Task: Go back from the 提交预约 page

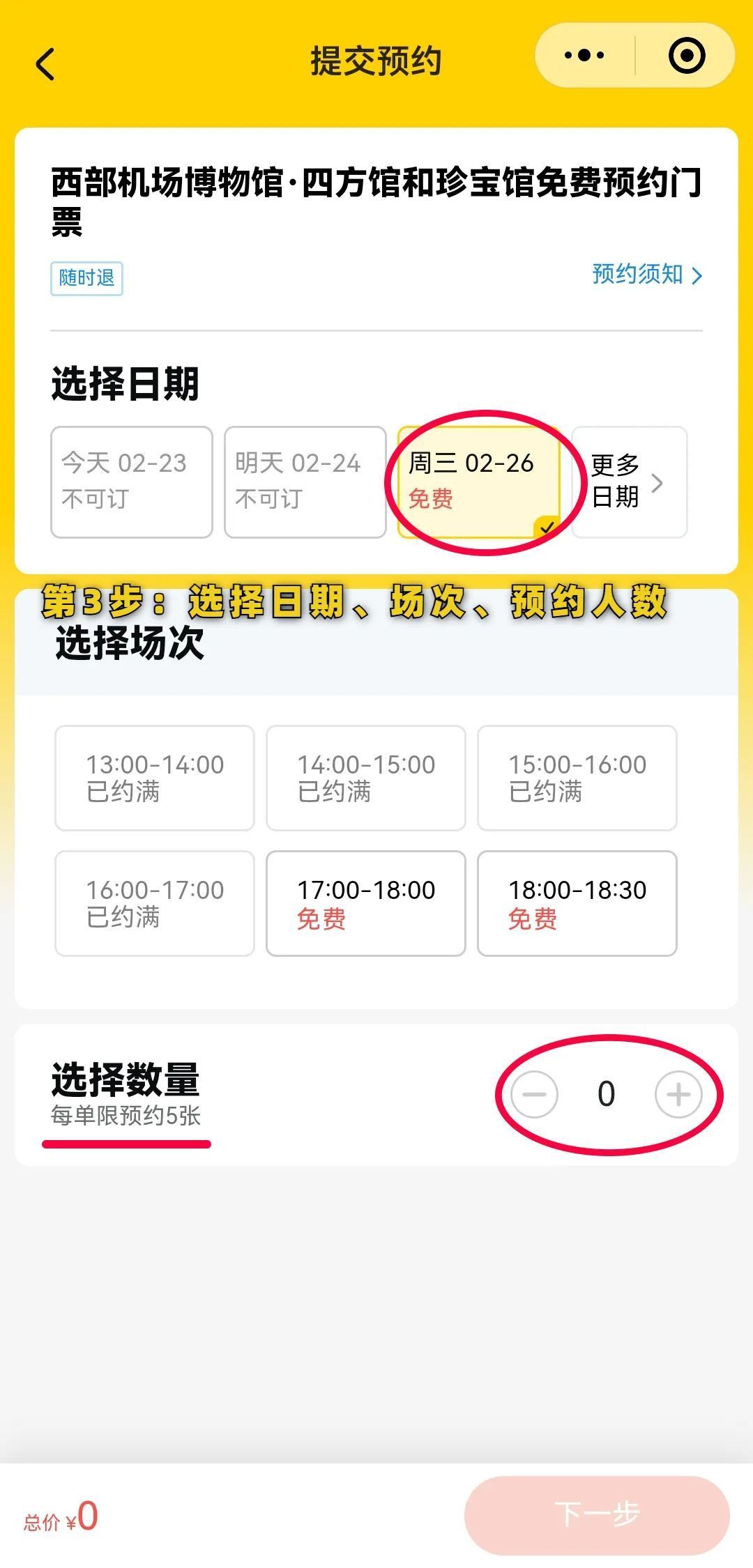Action: point(45,65)
